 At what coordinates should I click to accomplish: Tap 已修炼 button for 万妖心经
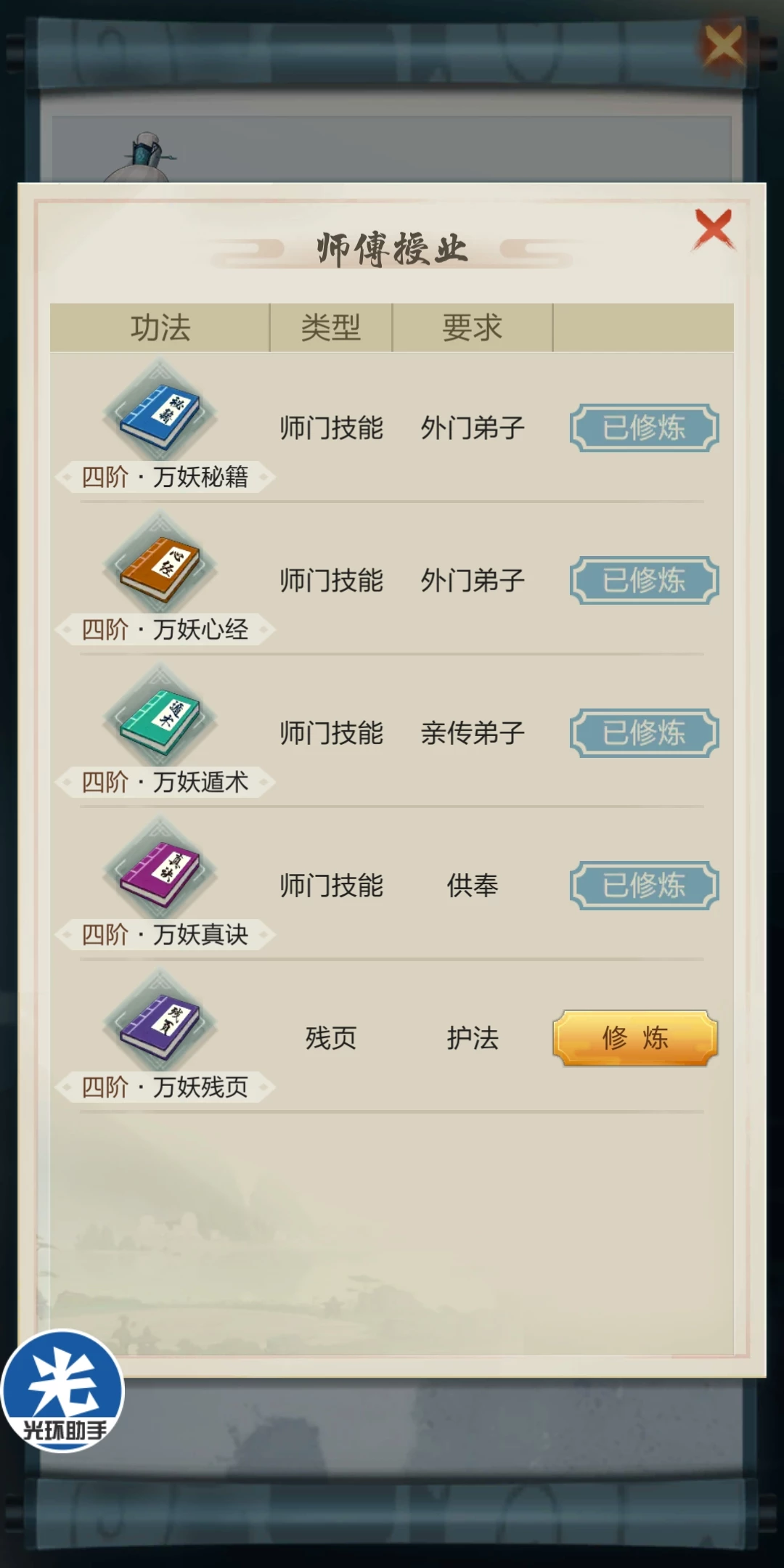[x=644, y=580]
